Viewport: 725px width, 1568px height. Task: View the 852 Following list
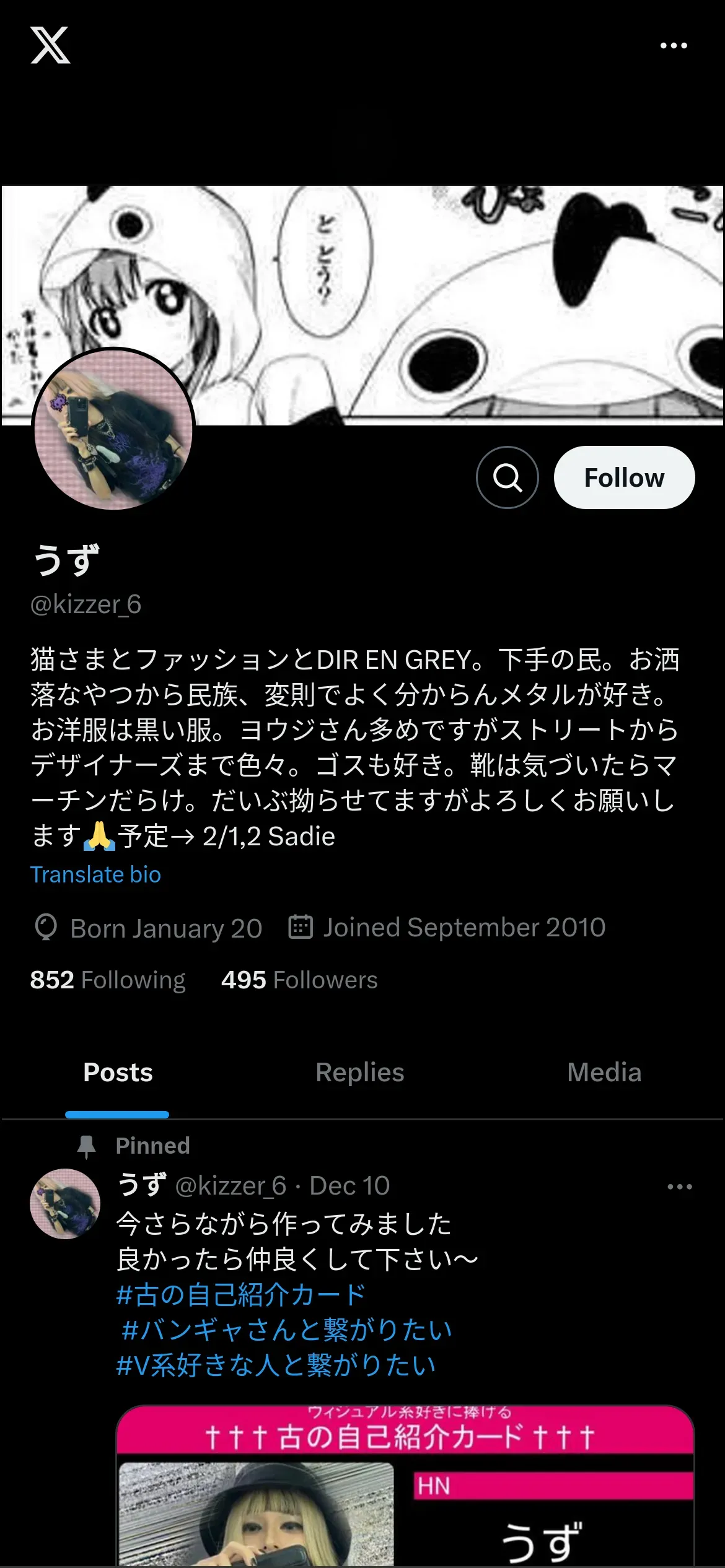108,980
